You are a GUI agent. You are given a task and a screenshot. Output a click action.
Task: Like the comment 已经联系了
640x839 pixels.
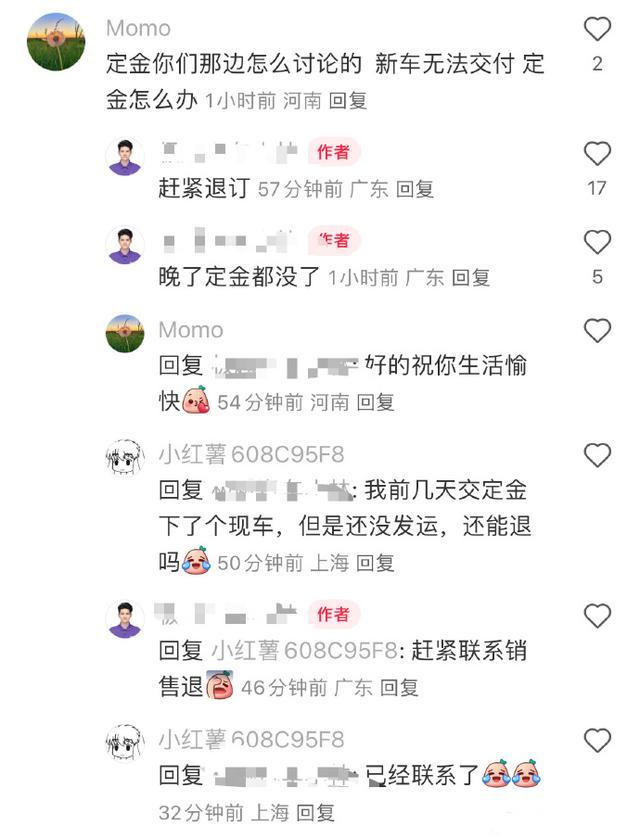coord(597,741)
